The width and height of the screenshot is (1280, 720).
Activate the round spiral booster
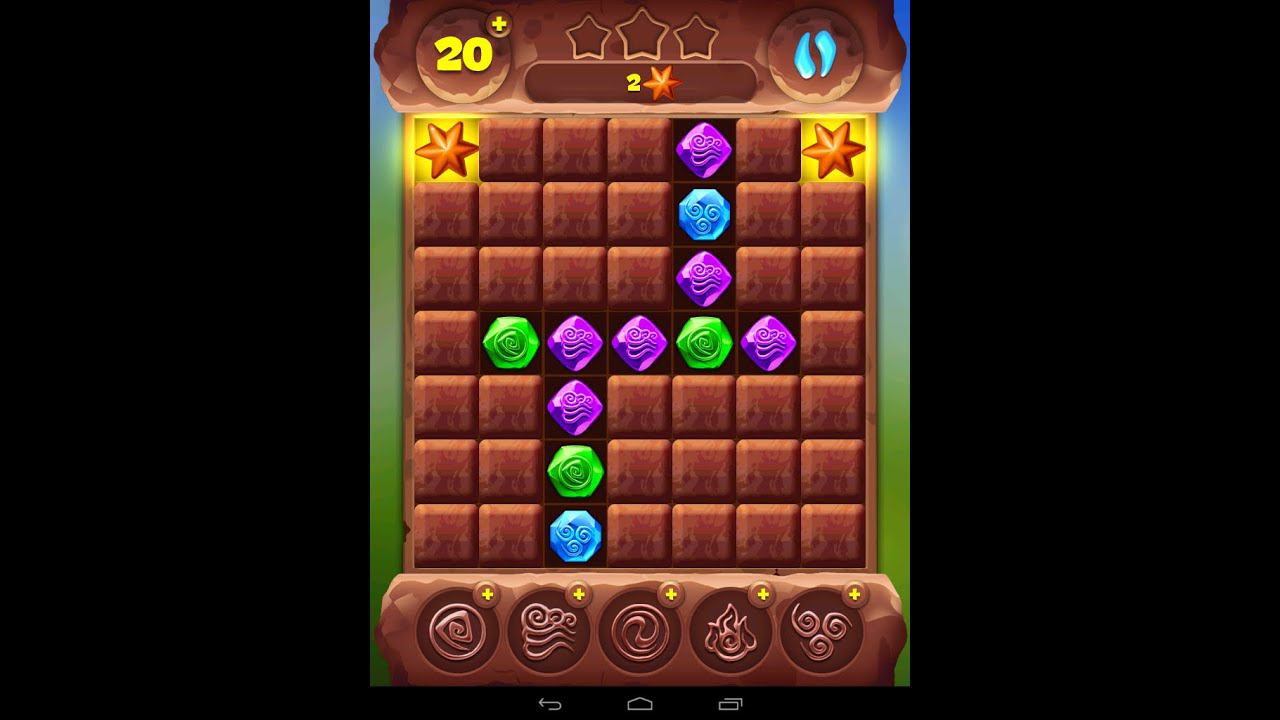[639, 632]
